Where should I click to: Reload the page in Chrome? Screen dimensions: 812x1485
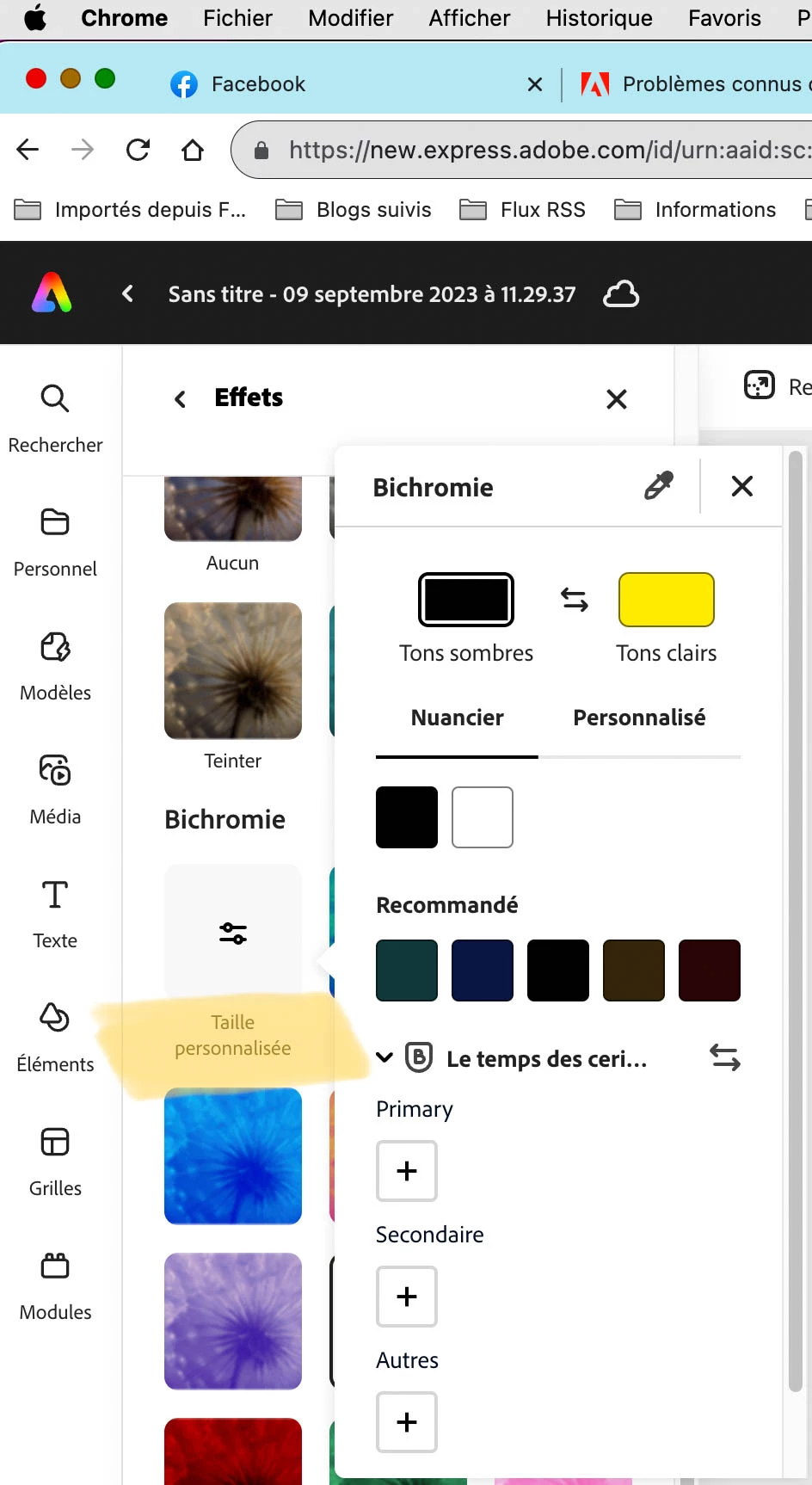click(x=138, y=151)
